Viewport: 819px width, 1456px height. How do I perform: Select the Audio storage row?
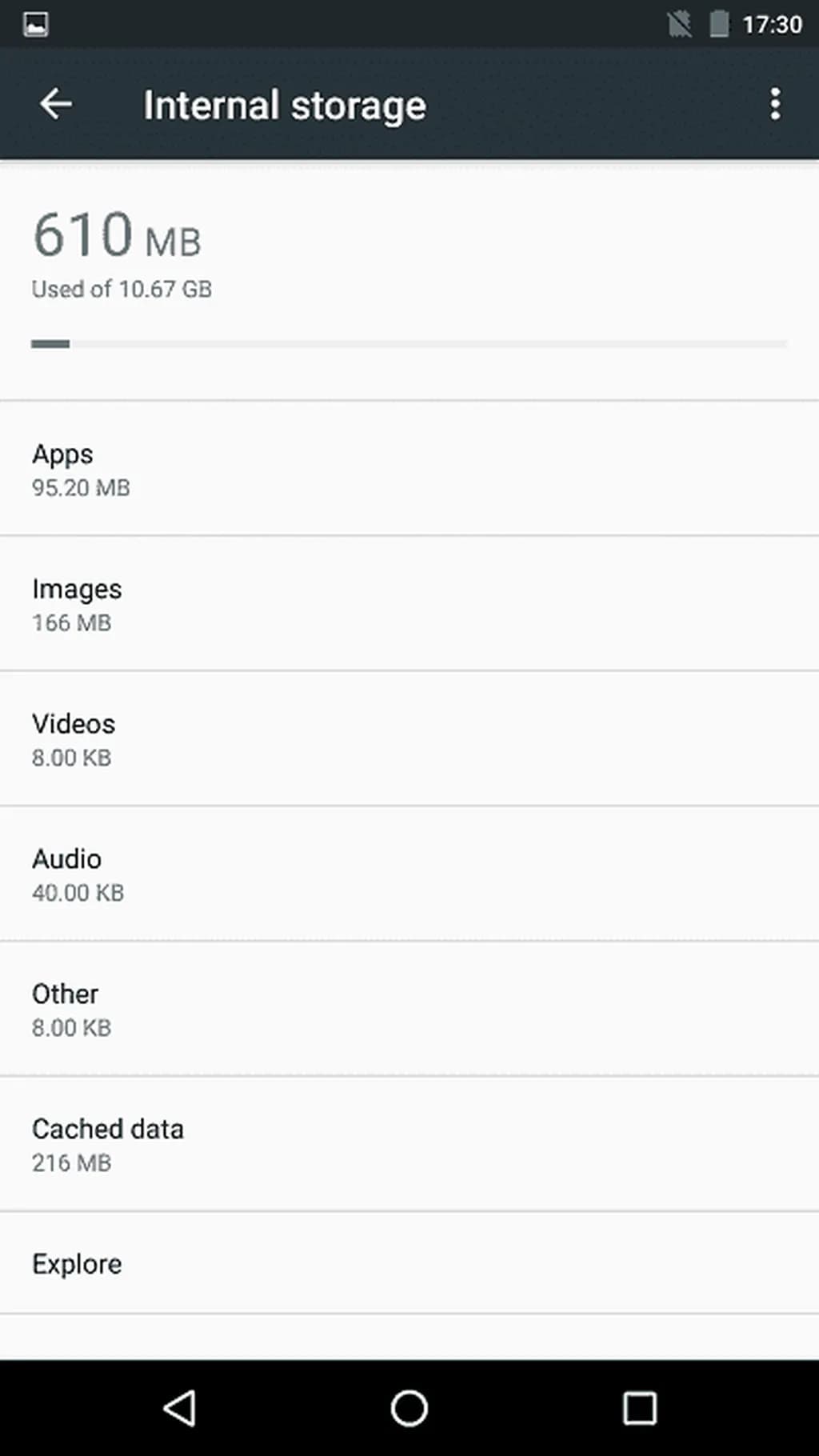tap(409, 874)
